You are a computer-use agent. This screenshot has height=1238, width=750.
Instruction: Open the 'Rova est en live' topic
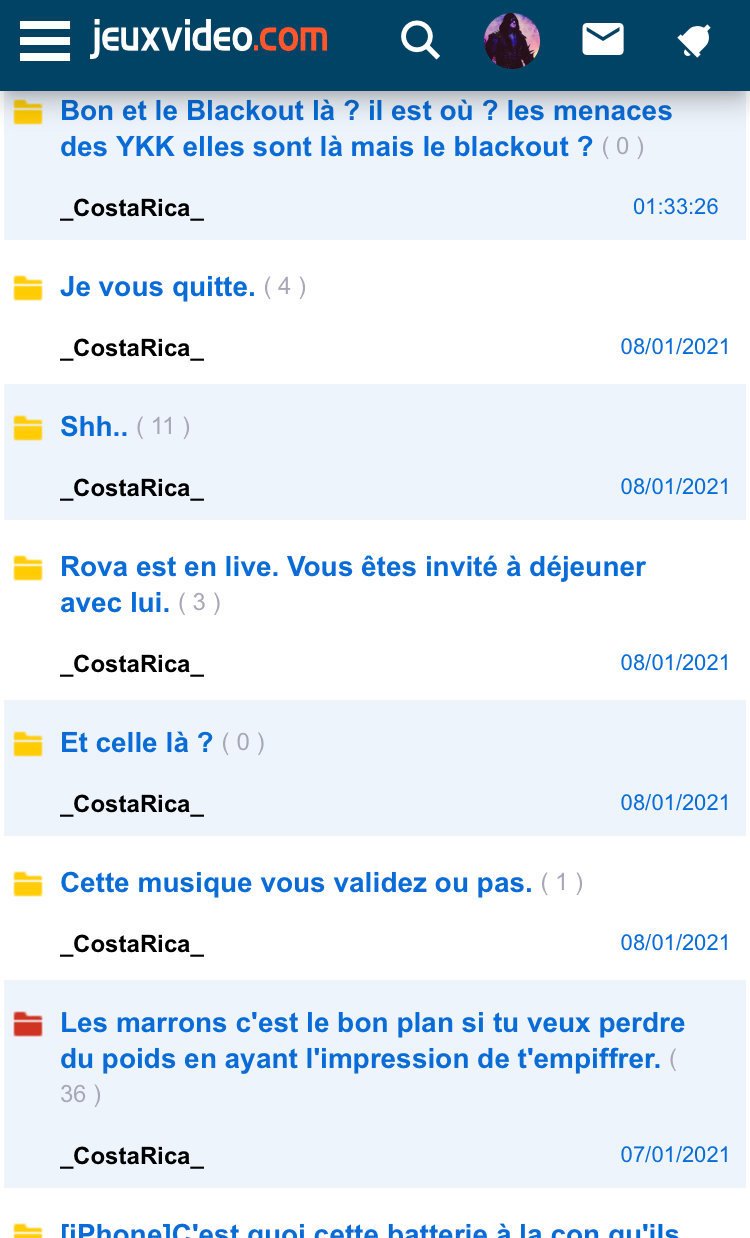pos(352,567)
